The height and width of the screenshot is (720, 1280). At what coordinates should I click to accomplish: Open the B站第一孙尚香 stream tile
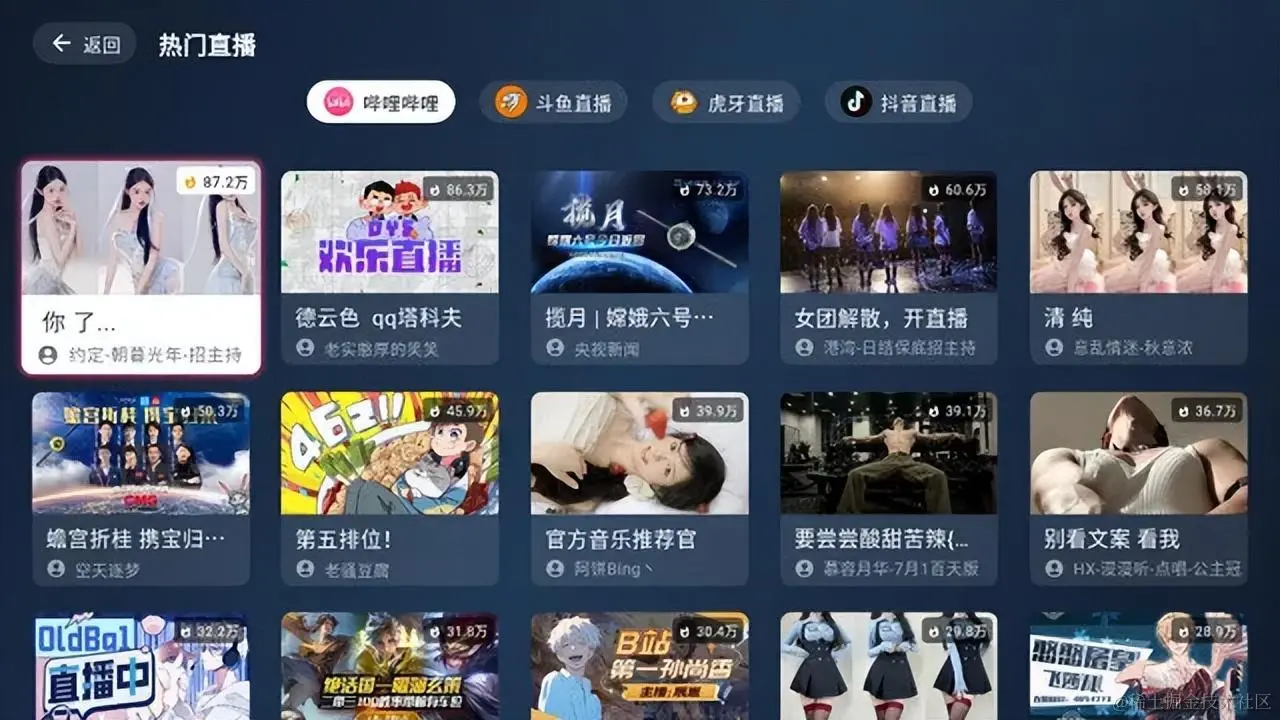point(640,666)
